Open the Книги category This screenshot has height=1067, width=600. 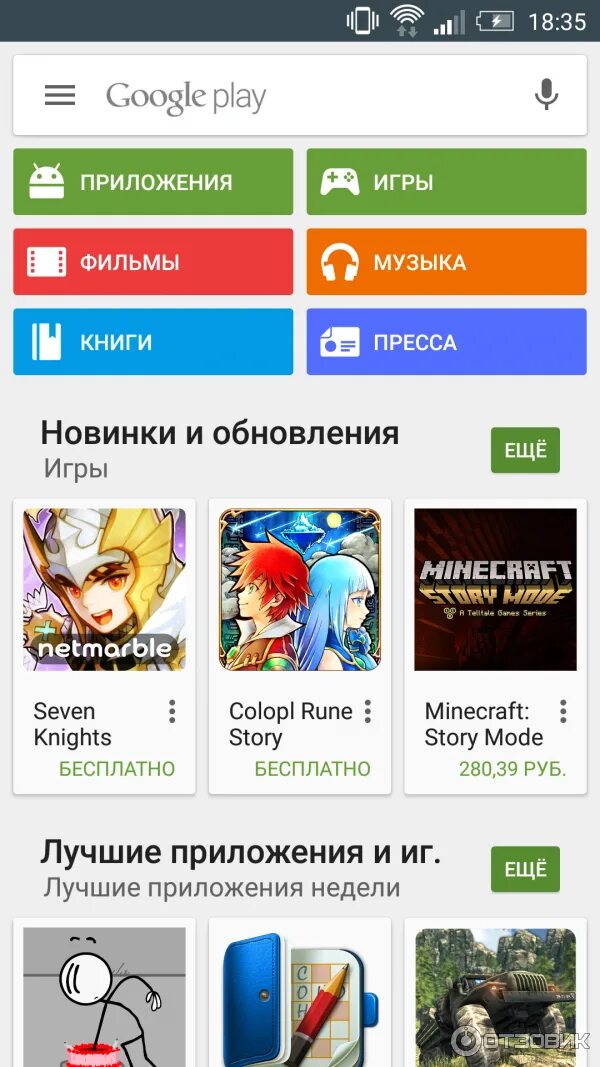coord(153,342)
